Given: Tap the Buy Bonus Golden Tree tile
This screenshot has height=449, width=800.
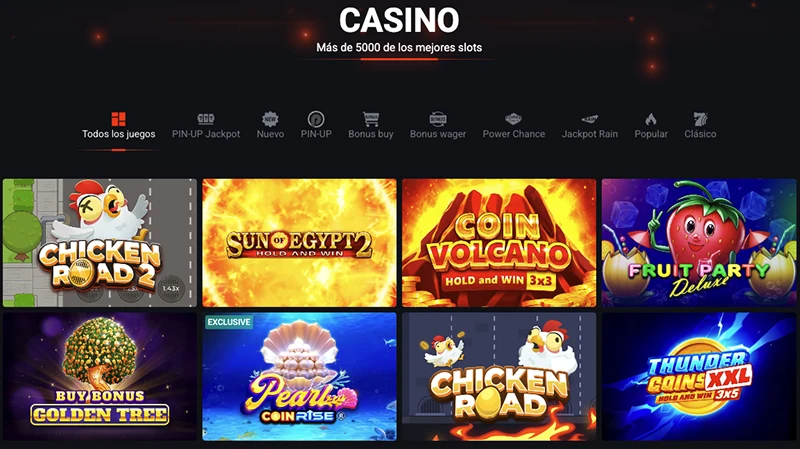Looking at the screenshot, I should pyautogui.click(x=100, y=376).
